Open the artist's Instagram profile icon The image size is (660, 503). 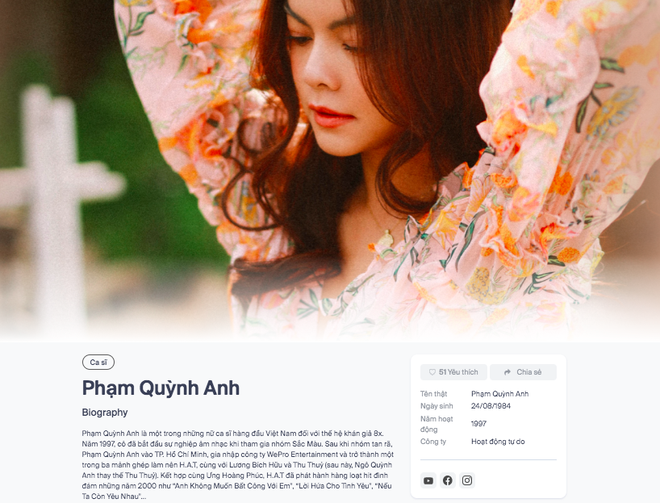(x=467, y=480)
